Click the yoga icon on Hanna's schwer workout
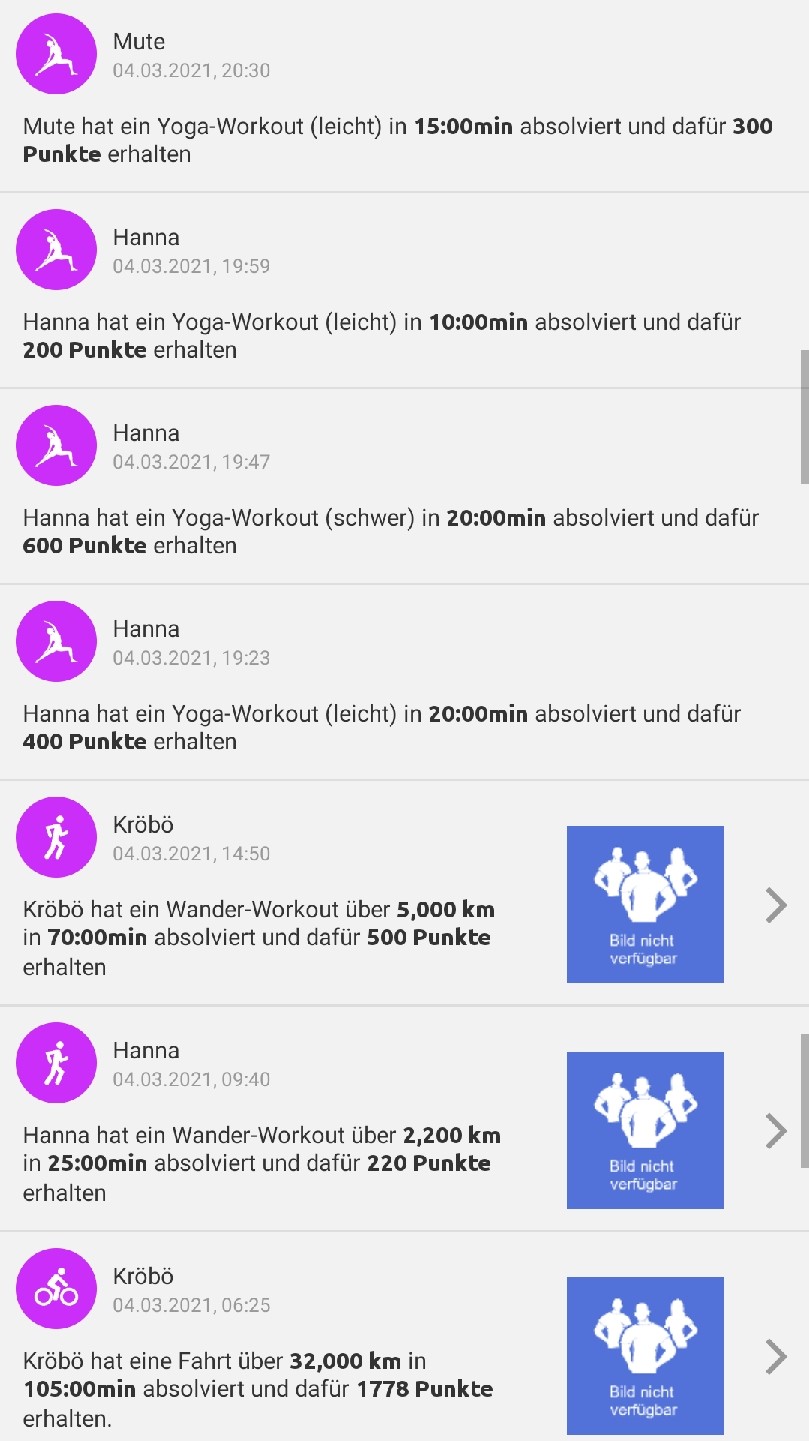This screenshot has height=1441, width=809. (56, 445)
